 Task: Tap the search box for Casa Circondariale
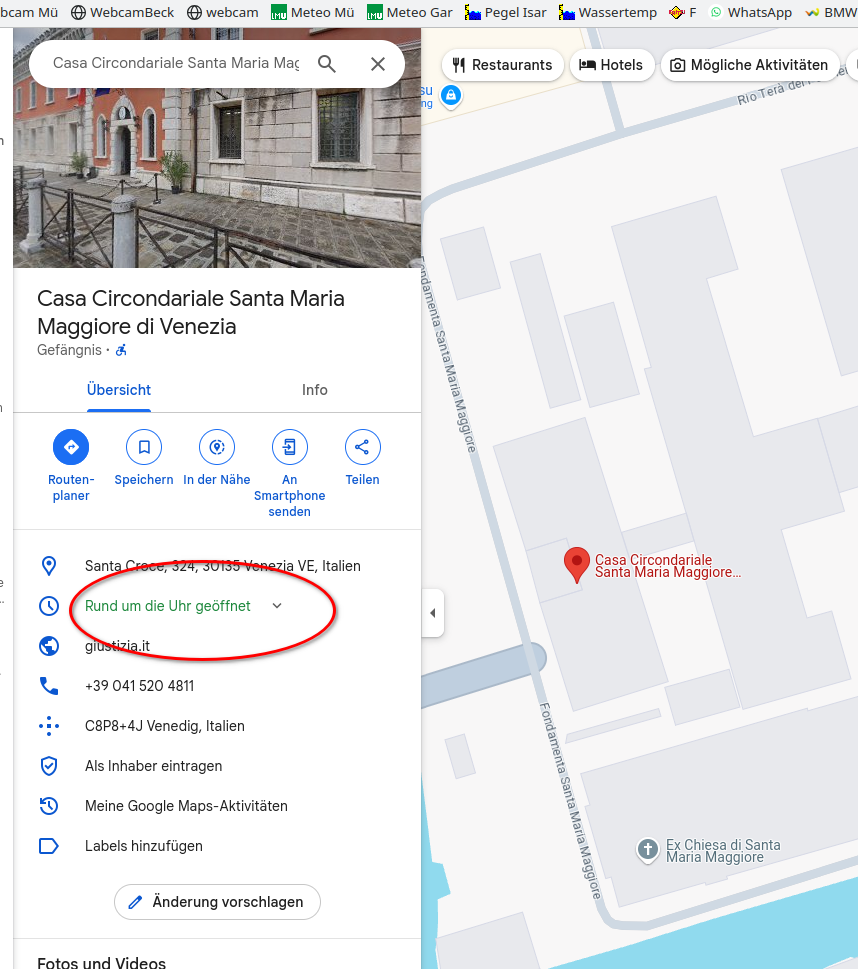pos(175,64)
